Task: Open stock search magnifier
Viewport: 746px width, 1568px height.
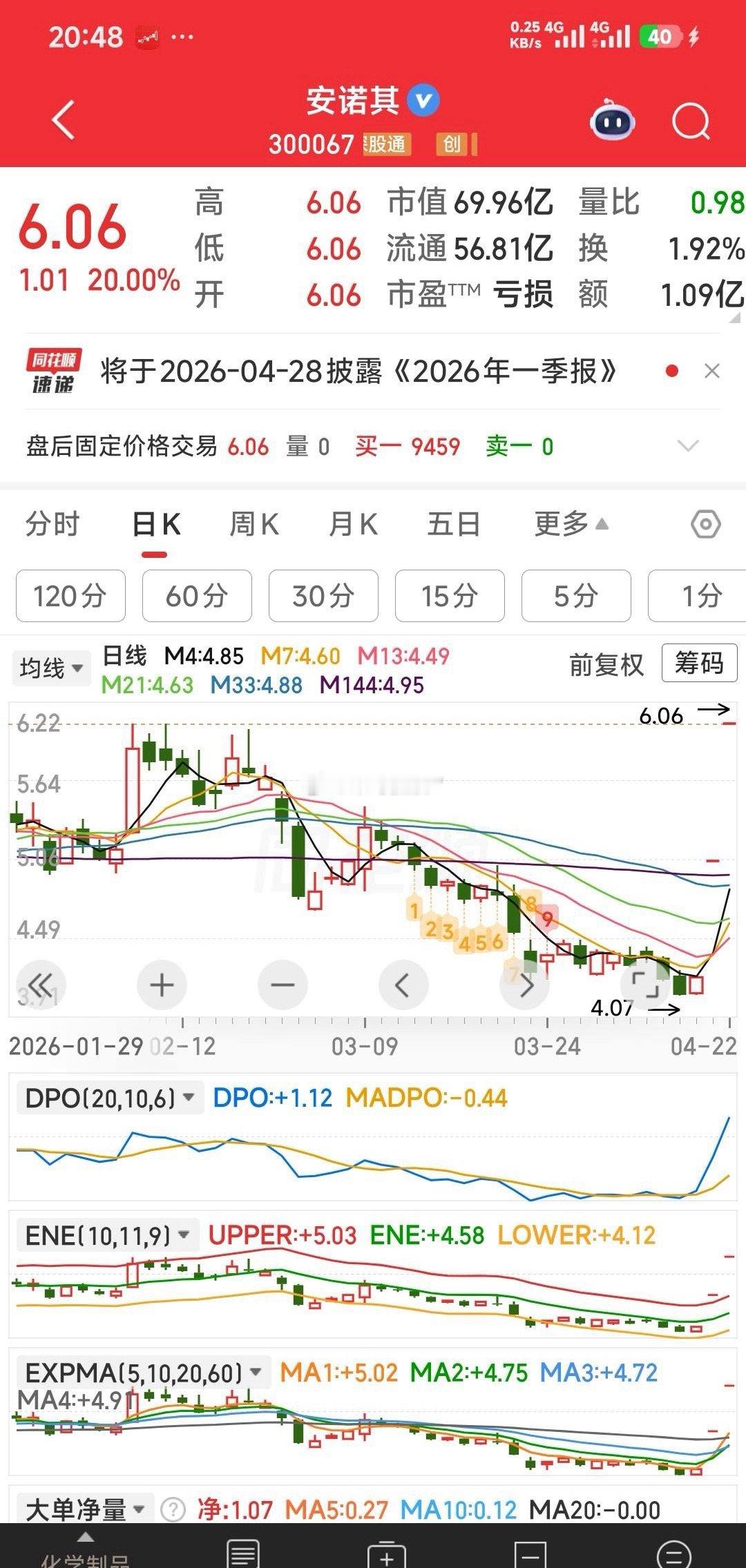Action: coord(691,122)
